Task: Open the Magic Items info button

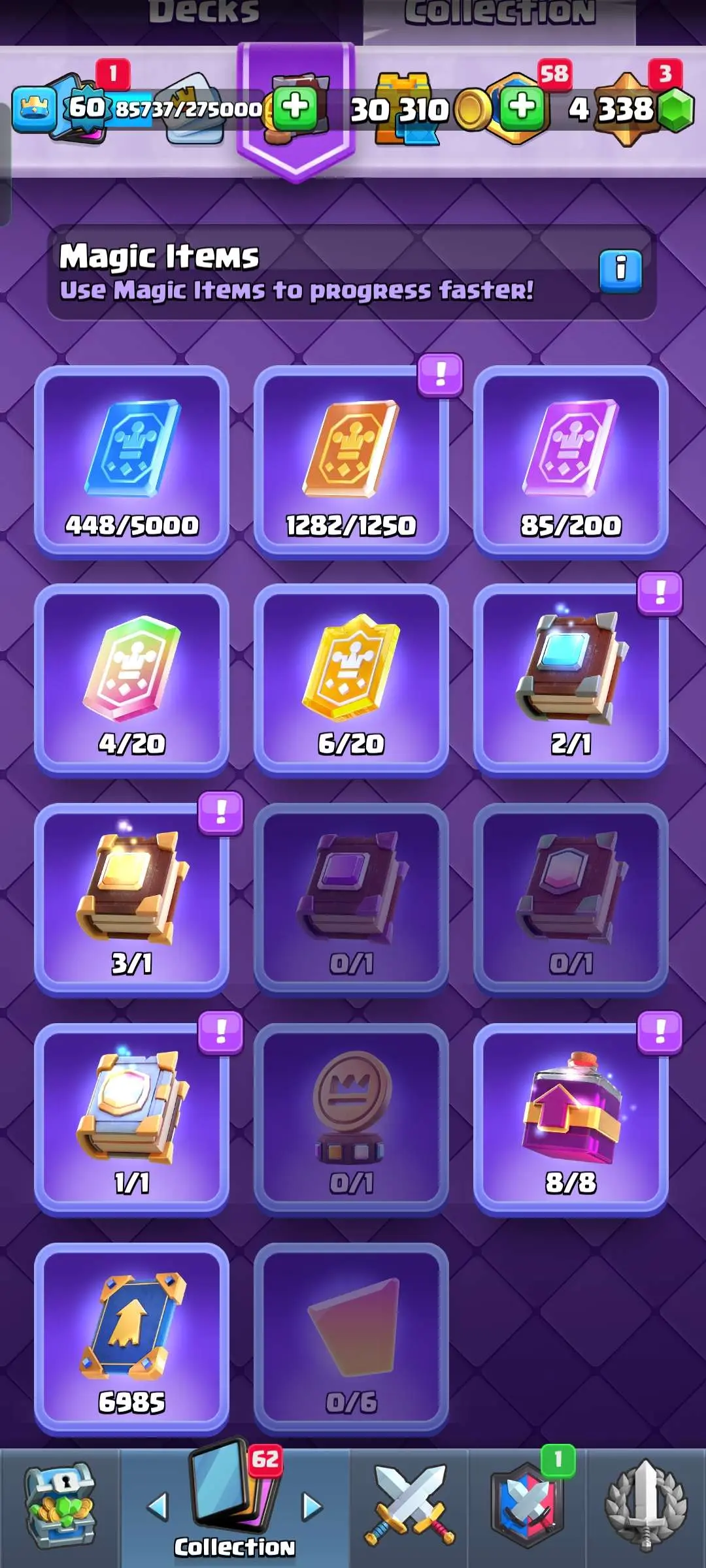Action: (x=620, y=270)
